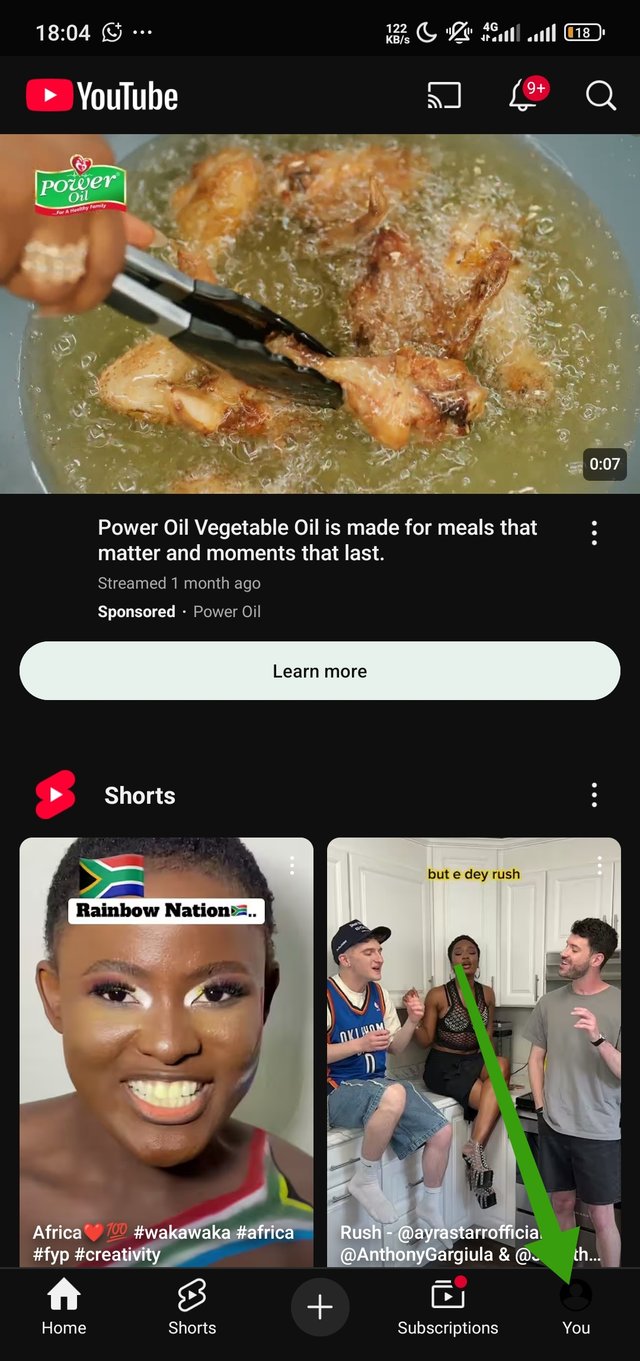This screenshot has height=1361, width=640.
Task: Go to the Home tab
Action: coord(64,1308)
